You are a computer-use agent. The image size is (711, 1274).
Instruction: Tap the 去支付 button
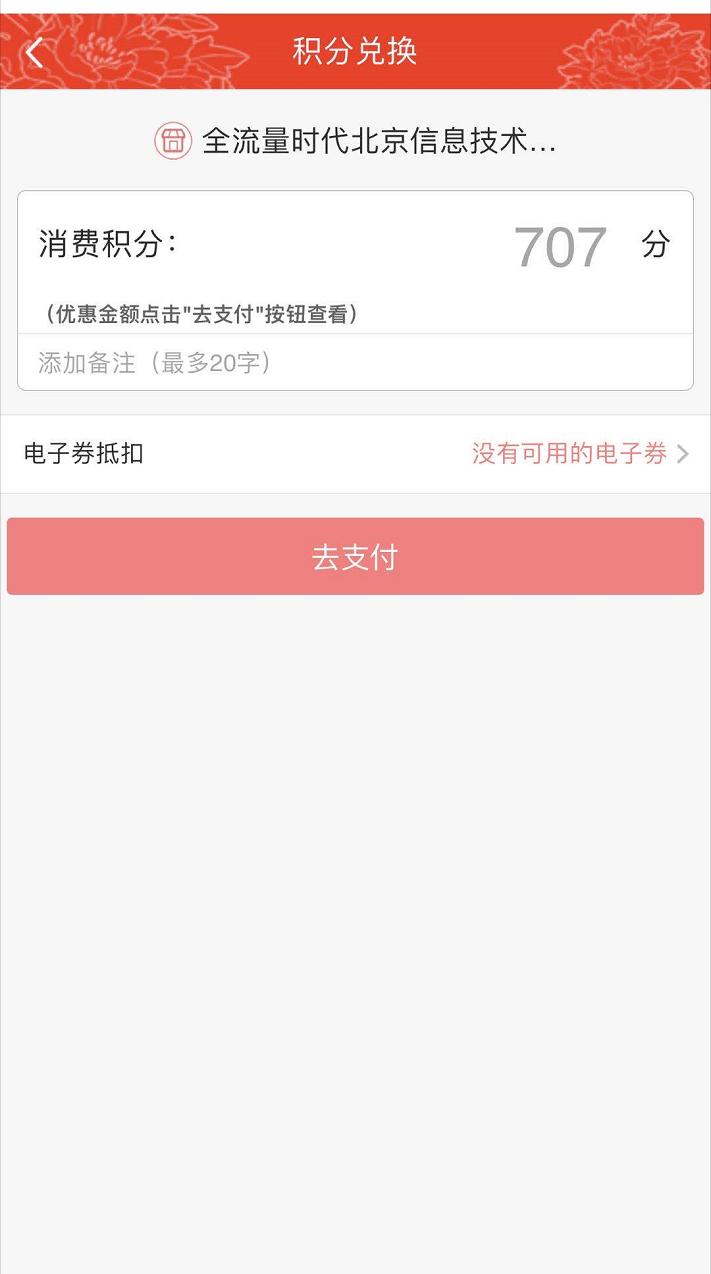click(355, 557)
